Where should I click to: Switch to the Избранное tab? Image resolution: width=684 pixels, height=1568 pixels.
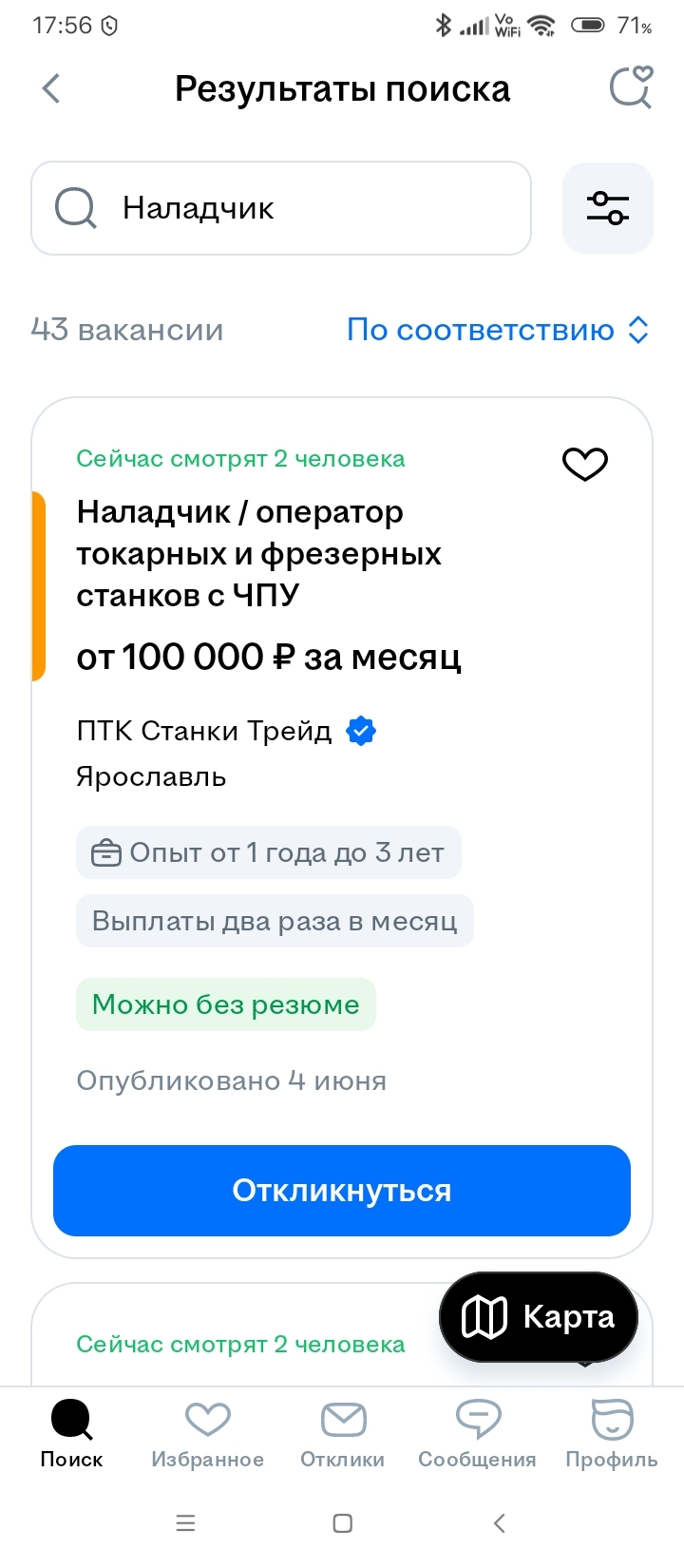pos(207,1435)
